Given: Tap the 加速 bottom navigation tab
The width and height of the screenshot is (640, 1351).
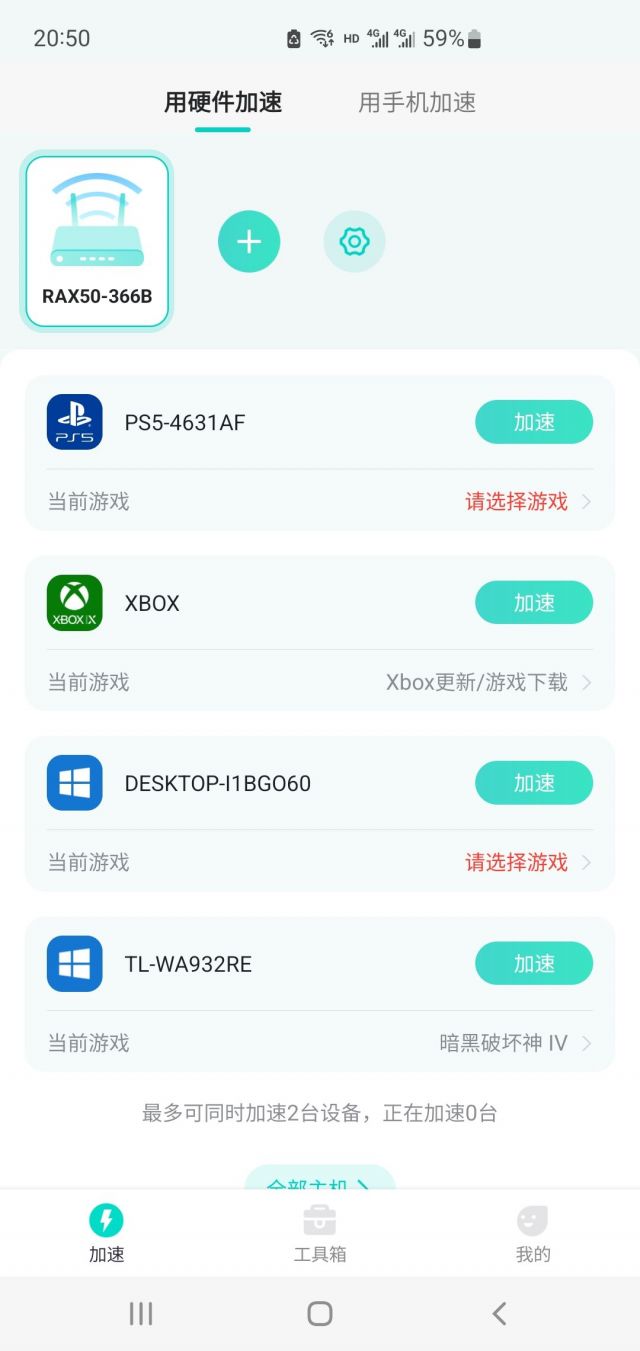Looking at the screenshot, I should (x=106, y=1233).
